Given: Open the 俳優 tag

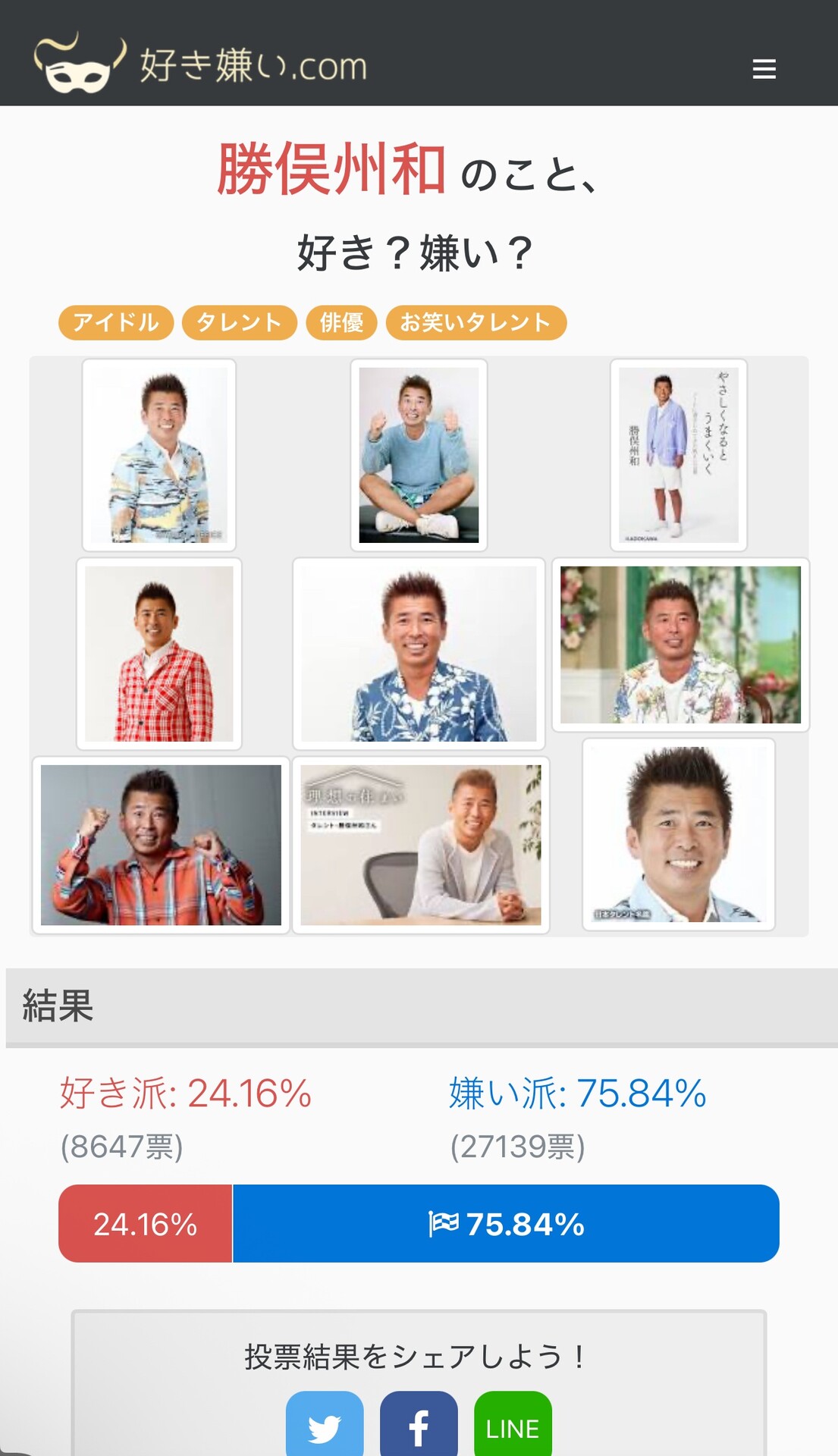Looking at the screenshot, I should point(341,323).
